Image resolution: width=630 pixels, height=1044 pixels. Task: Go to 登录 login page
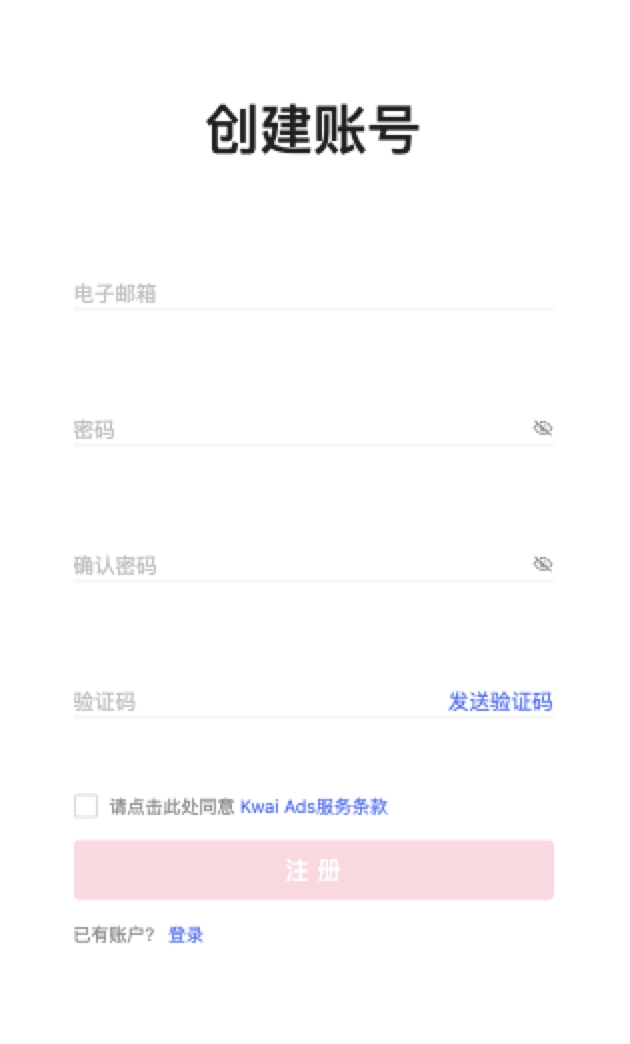(x=186, y=935)
